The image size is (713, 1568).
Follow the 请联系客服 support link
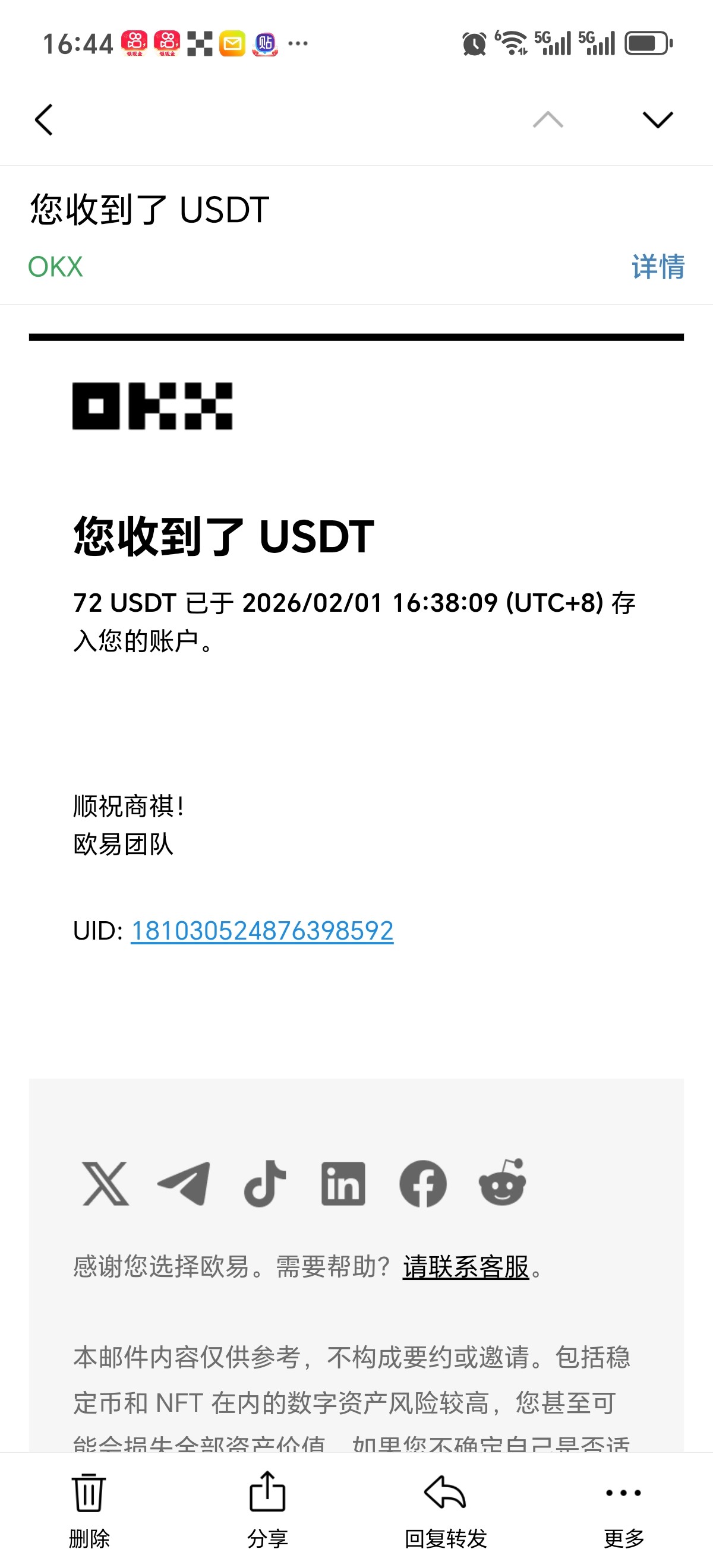pos(466,1267)
